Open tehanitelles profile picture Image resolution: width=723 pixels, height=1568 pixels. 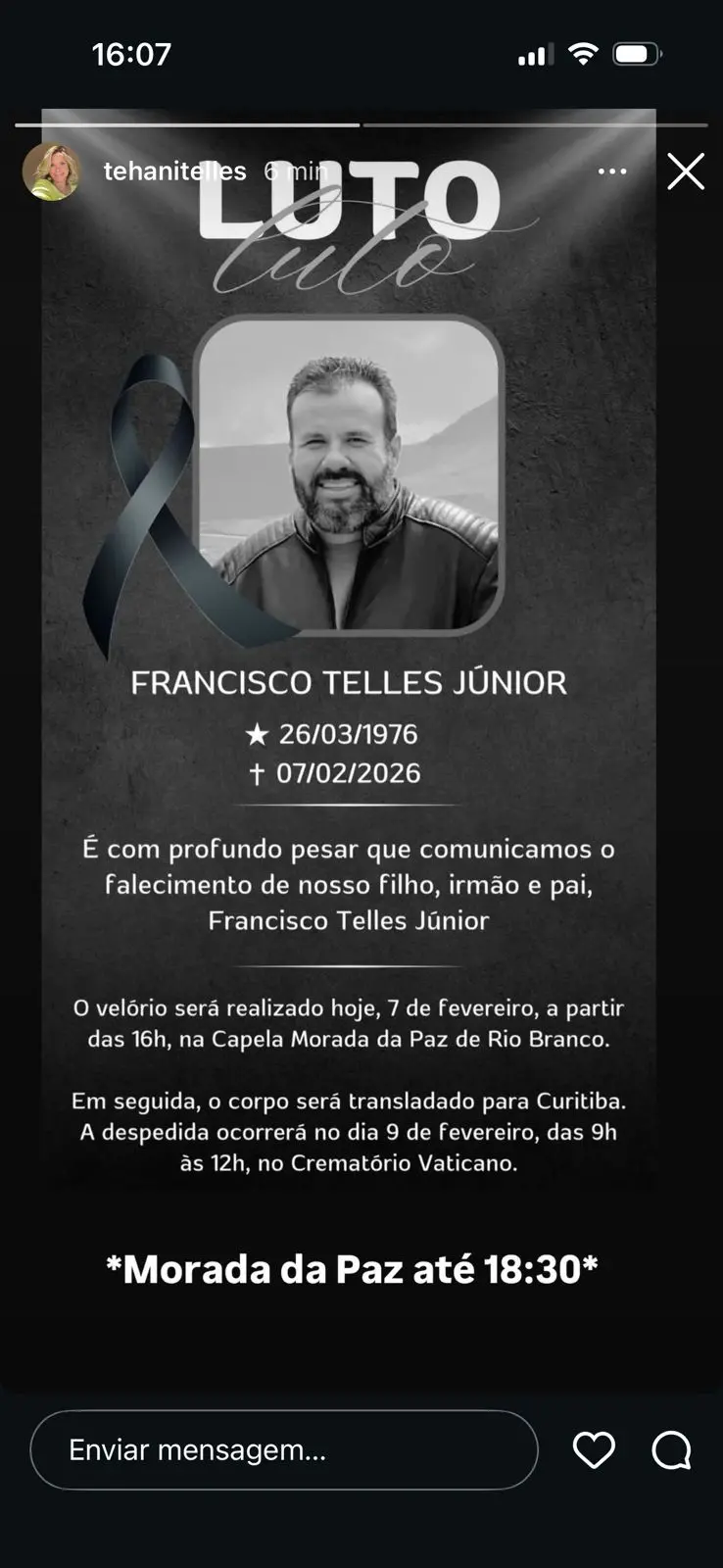tap(51, 171)
